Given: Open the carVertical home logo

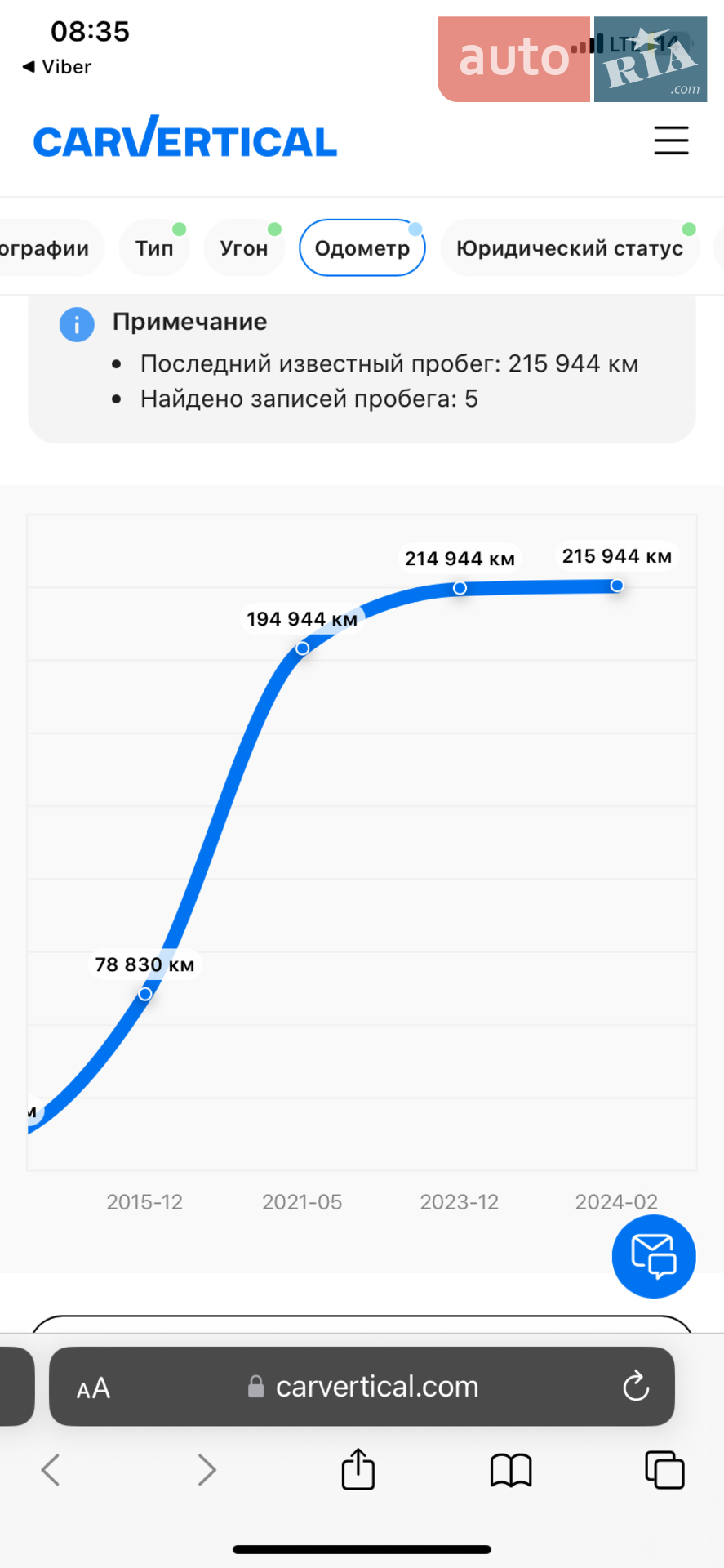Looking at the screenshot, I should point(185,136).
